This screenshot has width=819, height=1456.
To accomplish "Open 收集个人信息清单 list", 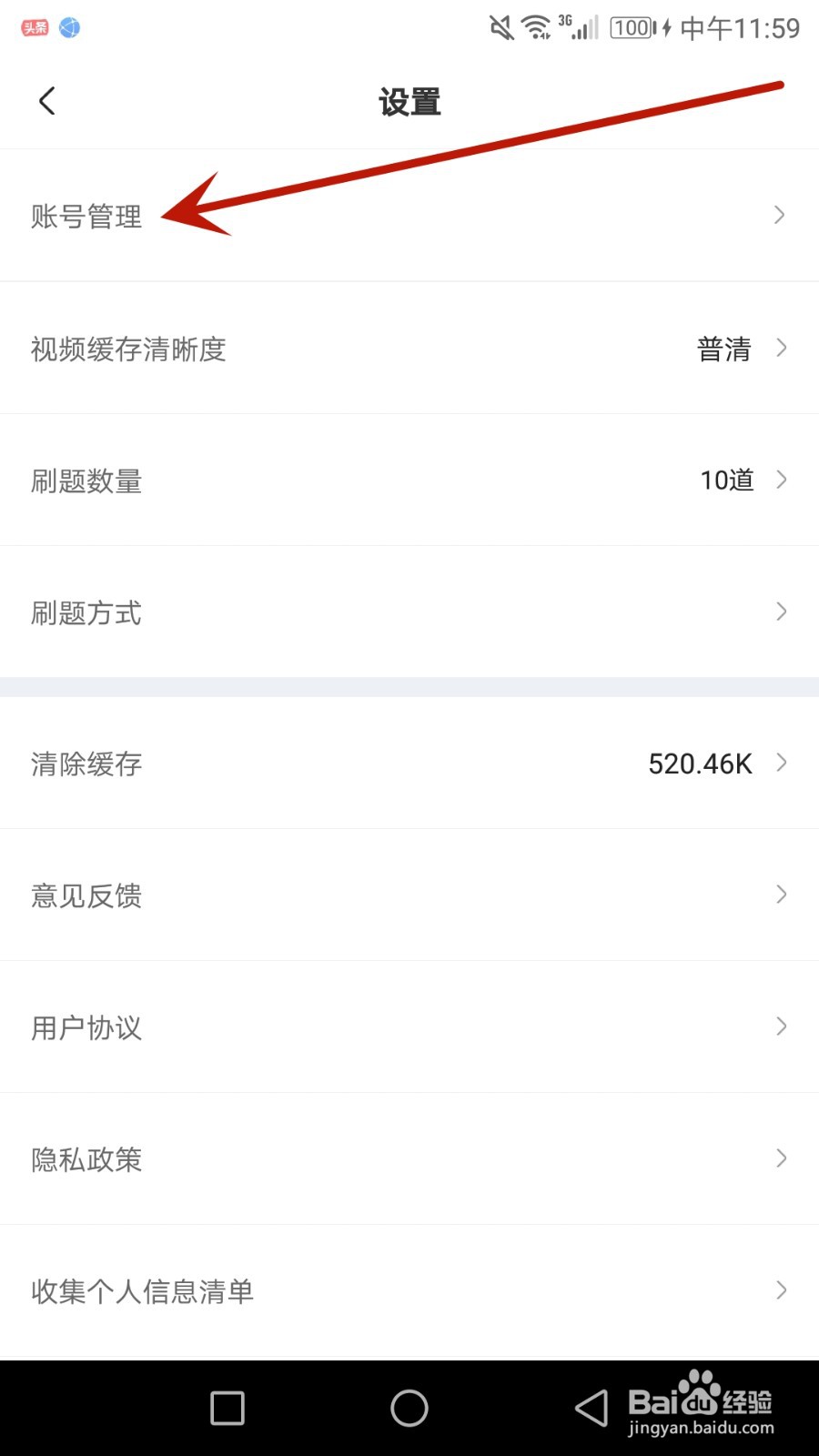I will coord(141,1290).
